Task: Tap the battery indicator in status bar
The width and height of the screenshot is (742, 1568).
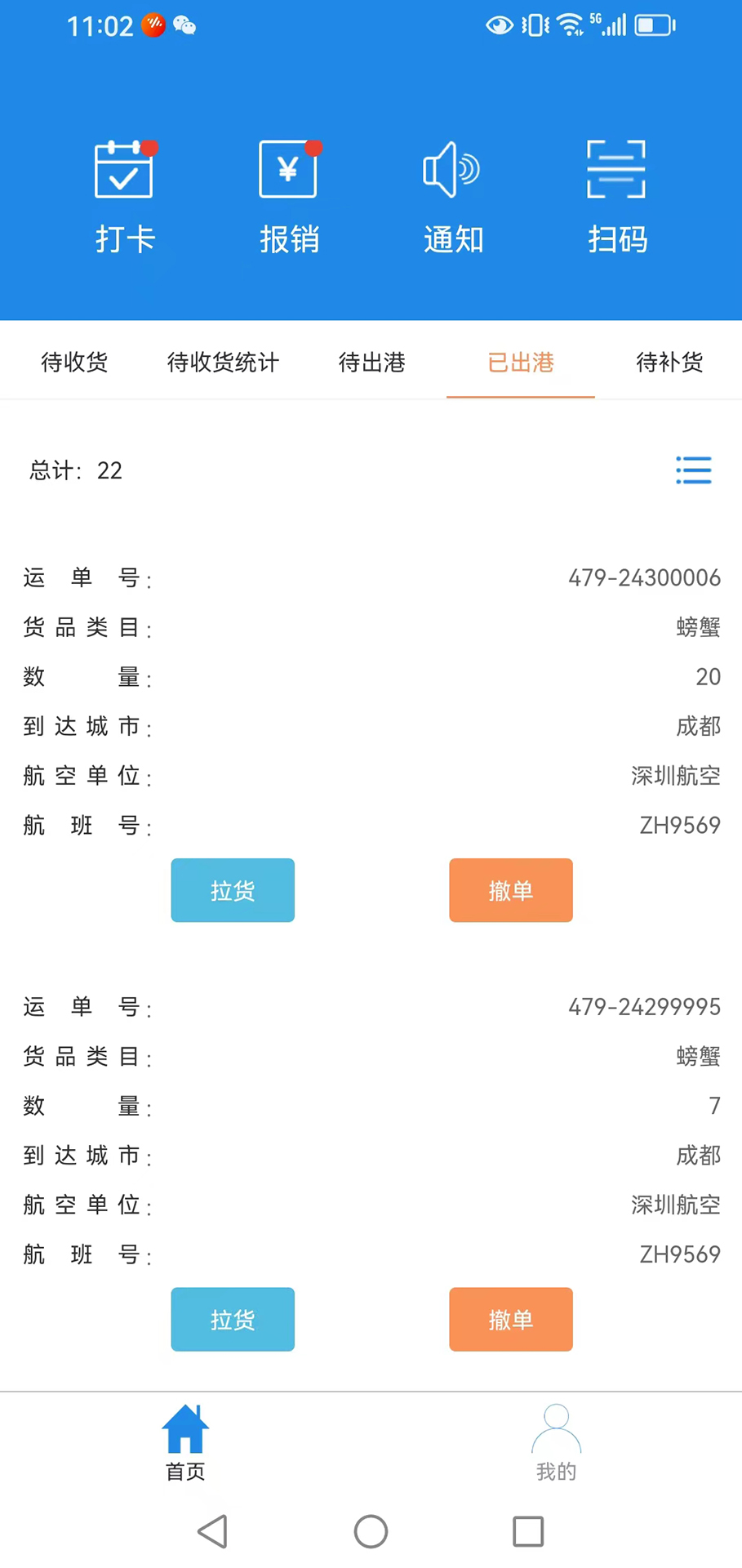Action: point(653,25)
